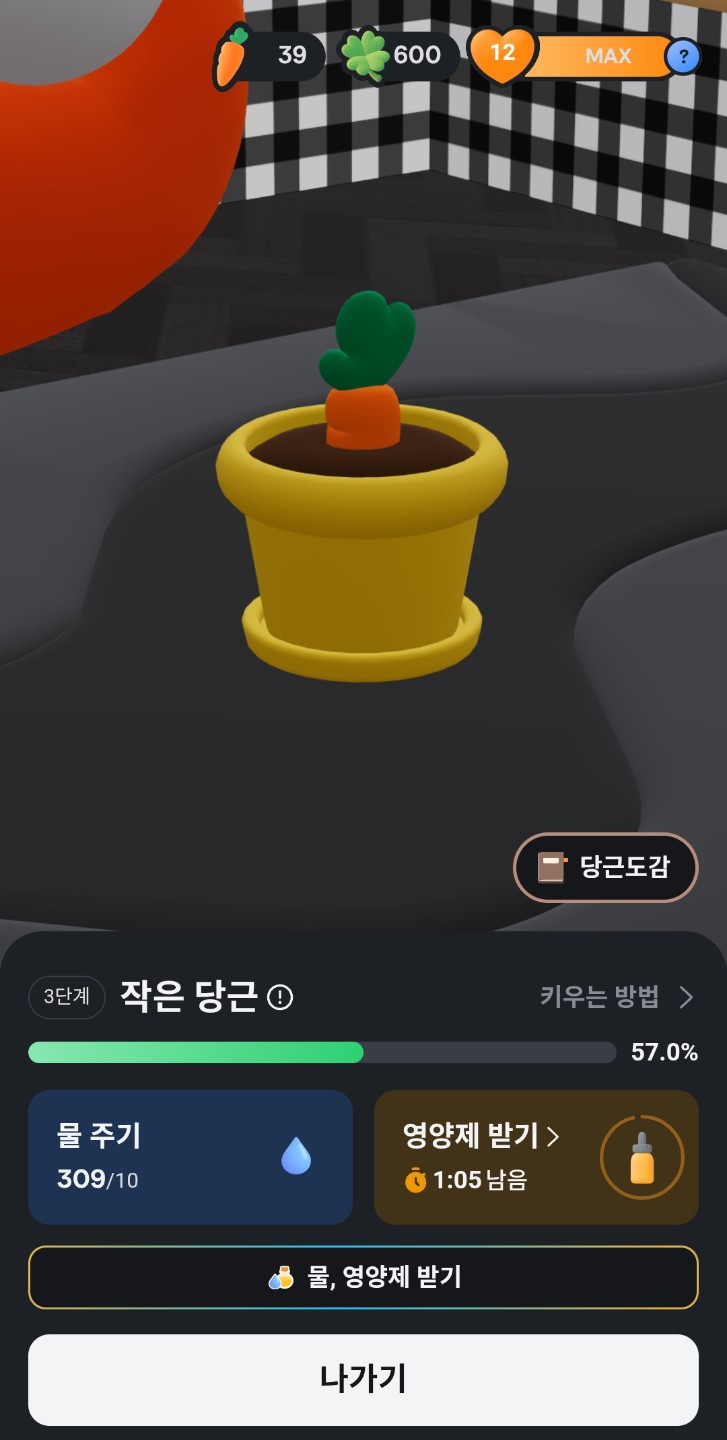Tap the info icon beside 작은 당근

281,997
